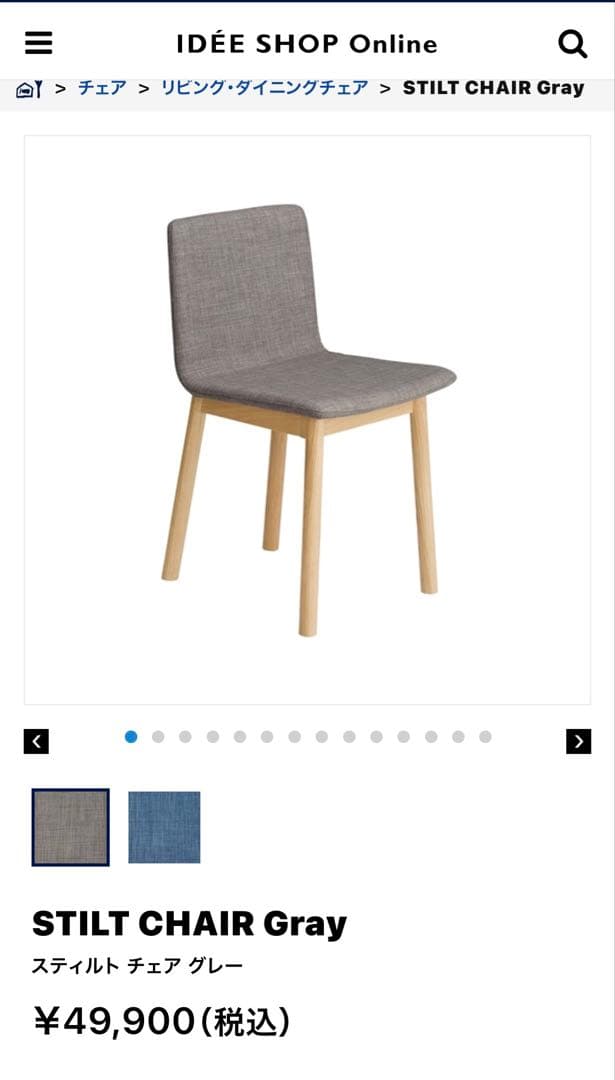Open the リビング・ダイニングチェア breadcrumb link
The height and width of the screenshot is (1080, 615).
264,88
